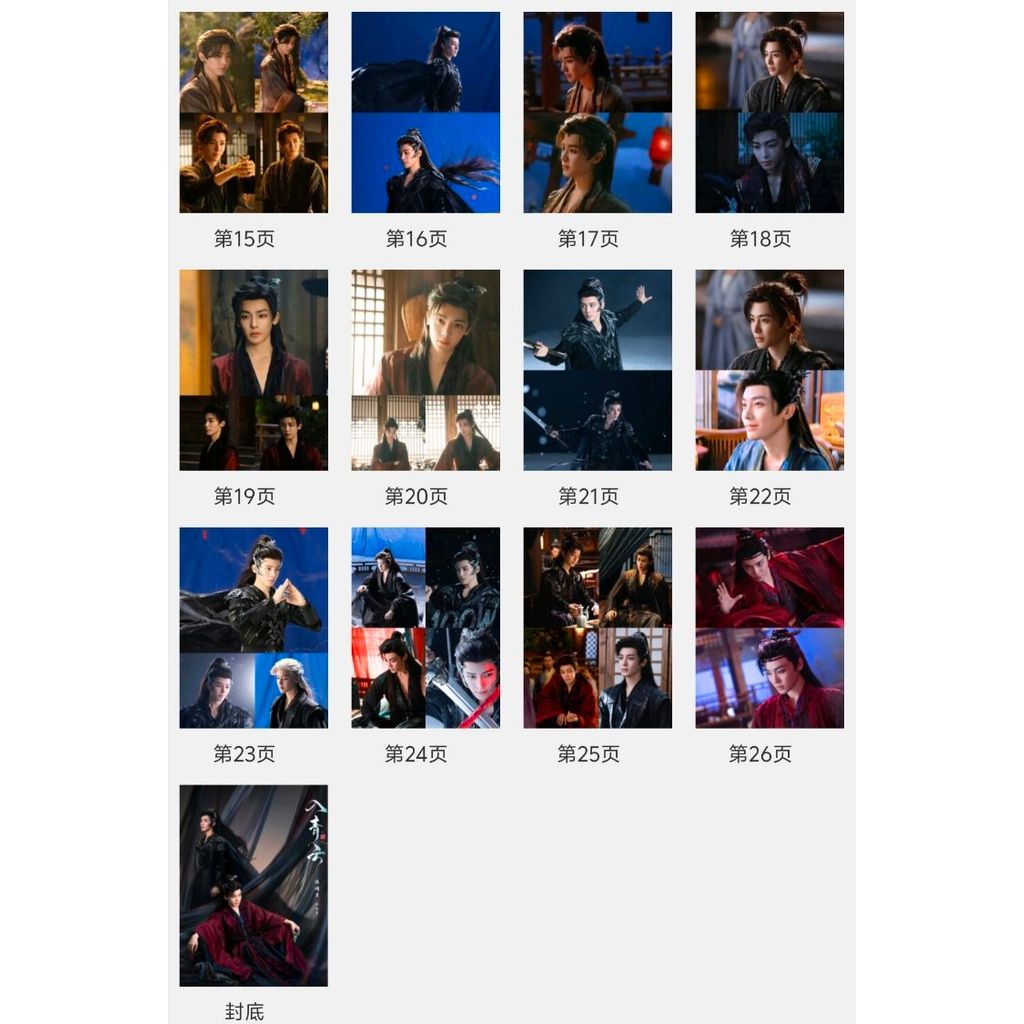The image size is (1024, 1024).
Task: View the 第18页 page thumbnail
Action: (x=769, y=112)
